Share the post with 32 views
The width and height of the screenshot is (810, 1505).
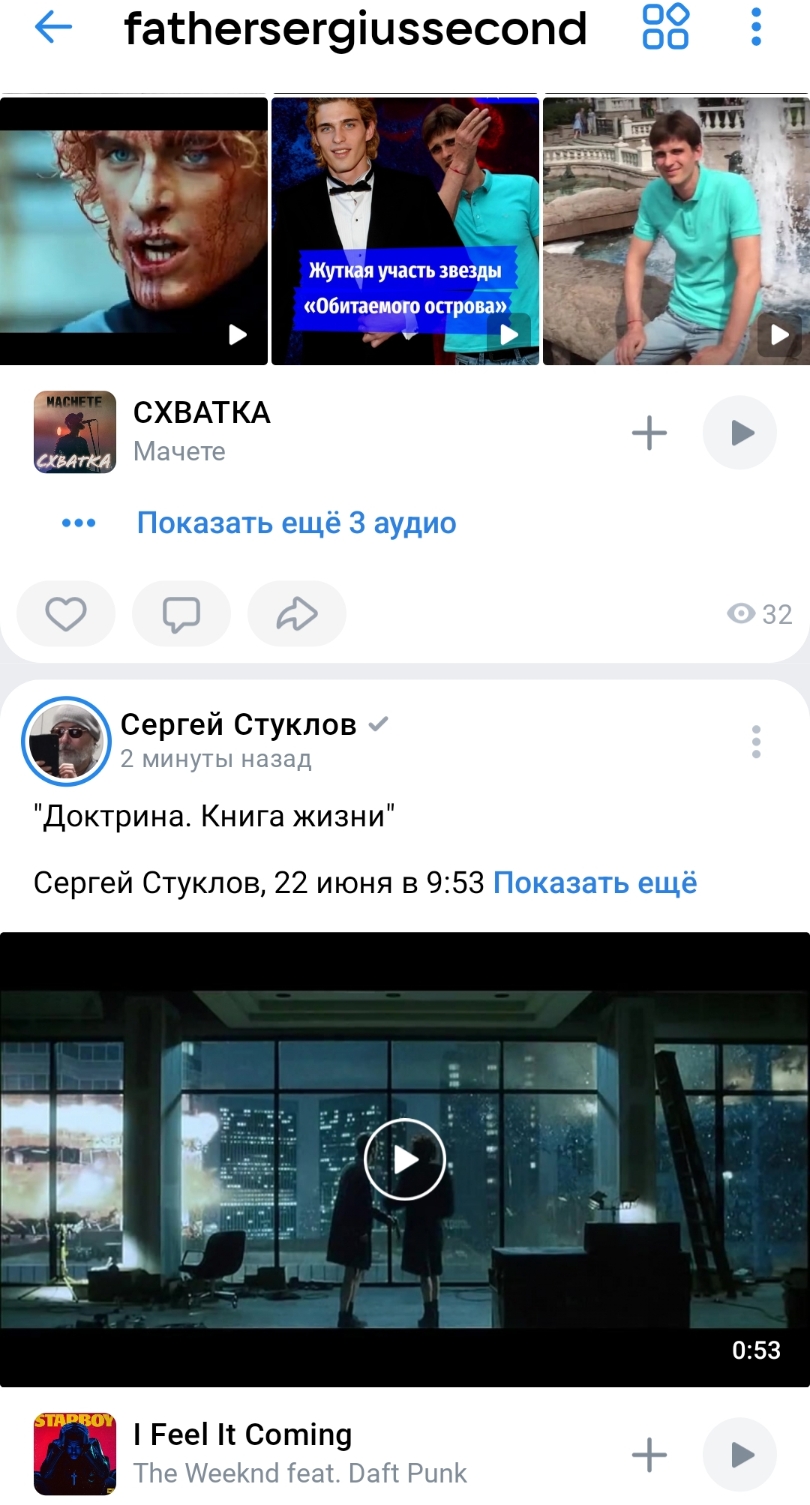pos(296,614)
